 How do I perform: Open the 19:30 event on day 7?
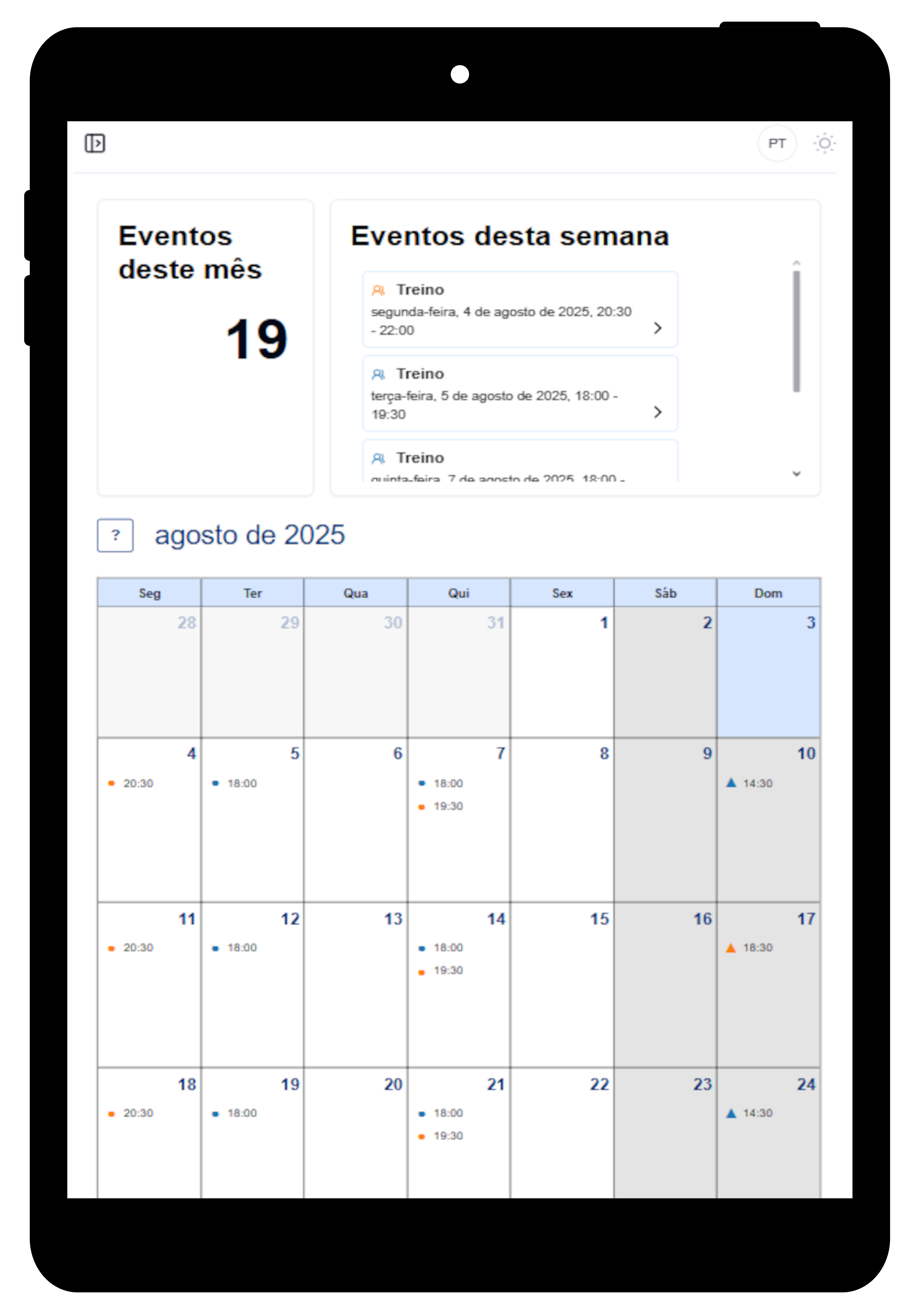tap(447, 806)
